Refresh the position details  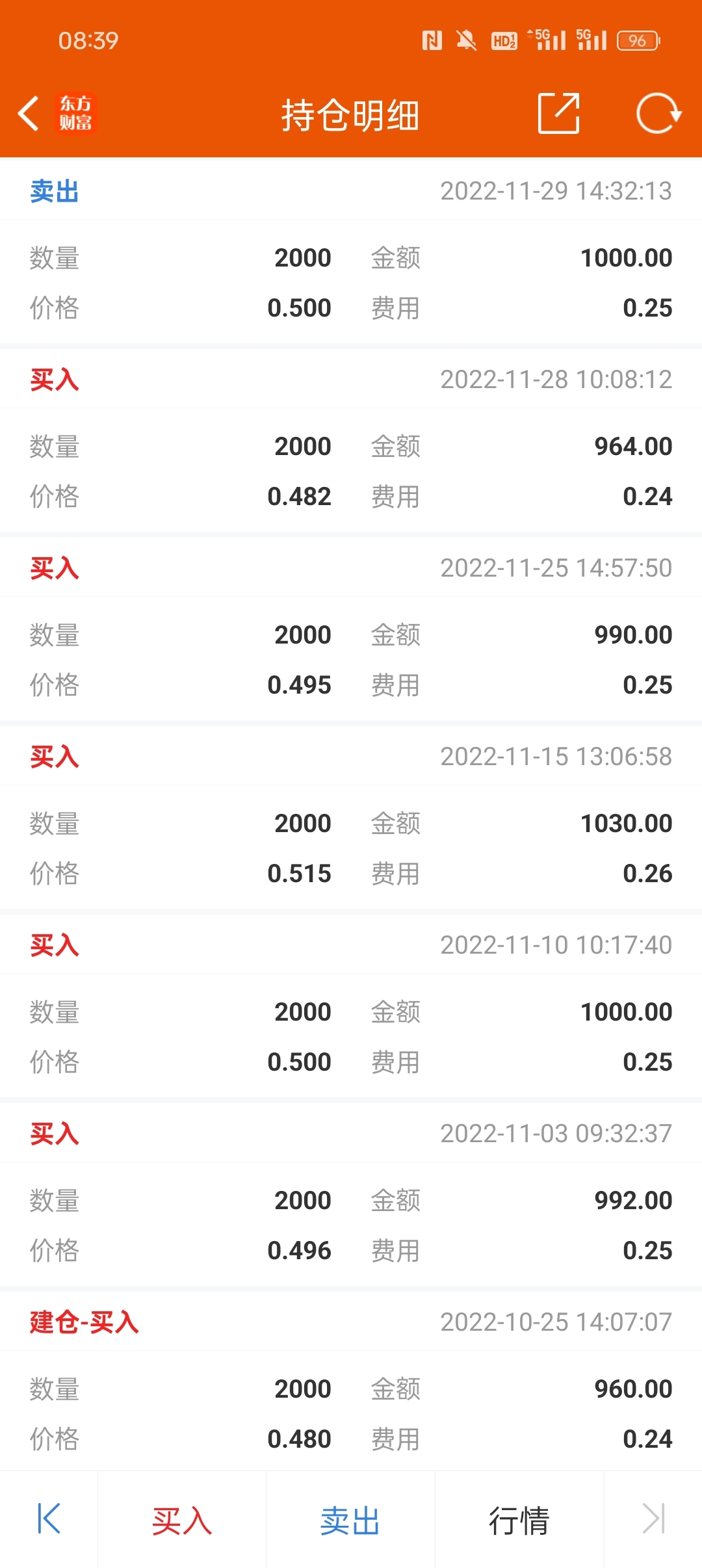[x=658, y=114]
